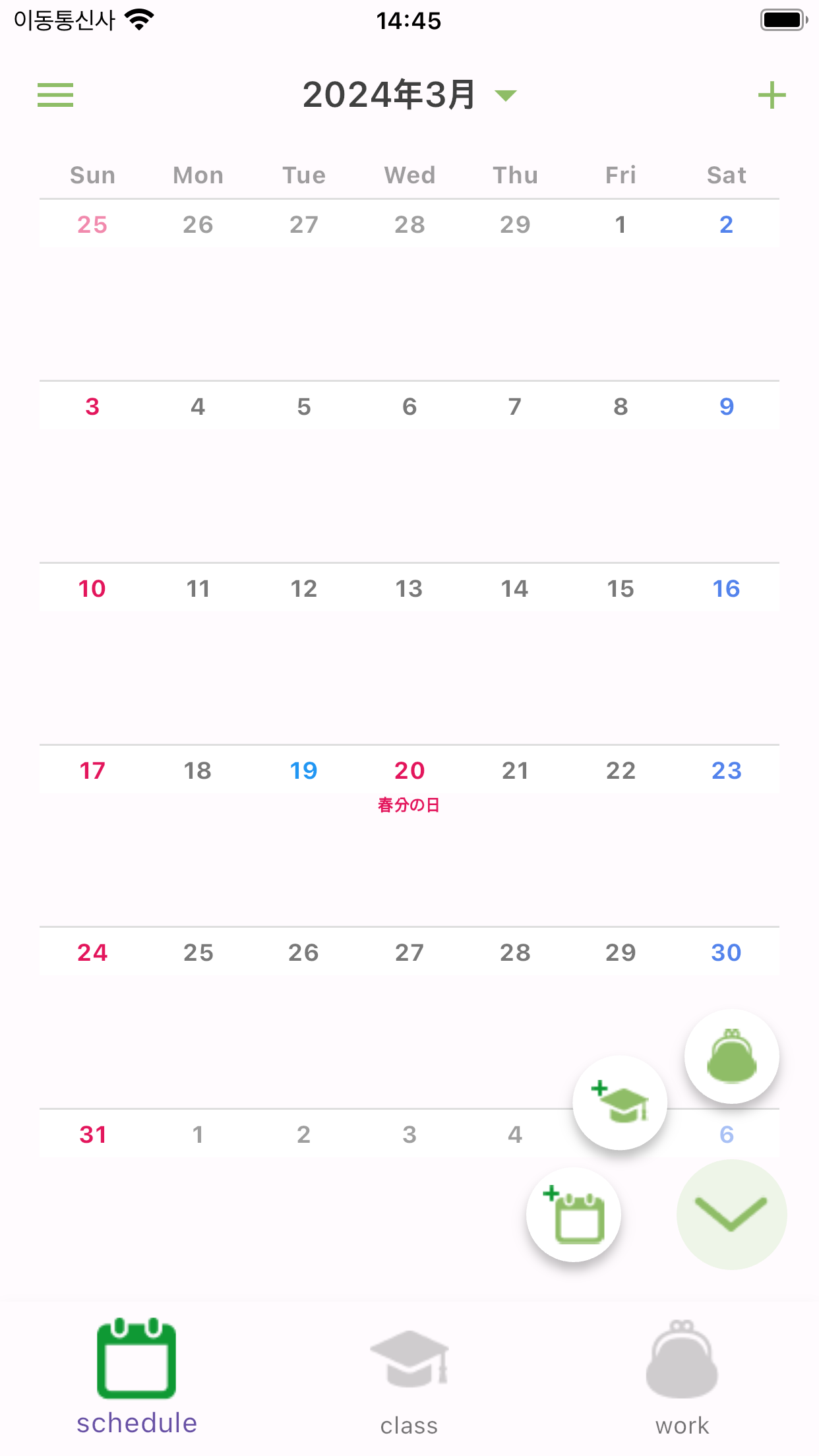Tap the purse floating button
The height and width of the screenshot is (1456, 819).
point(731,1056)
